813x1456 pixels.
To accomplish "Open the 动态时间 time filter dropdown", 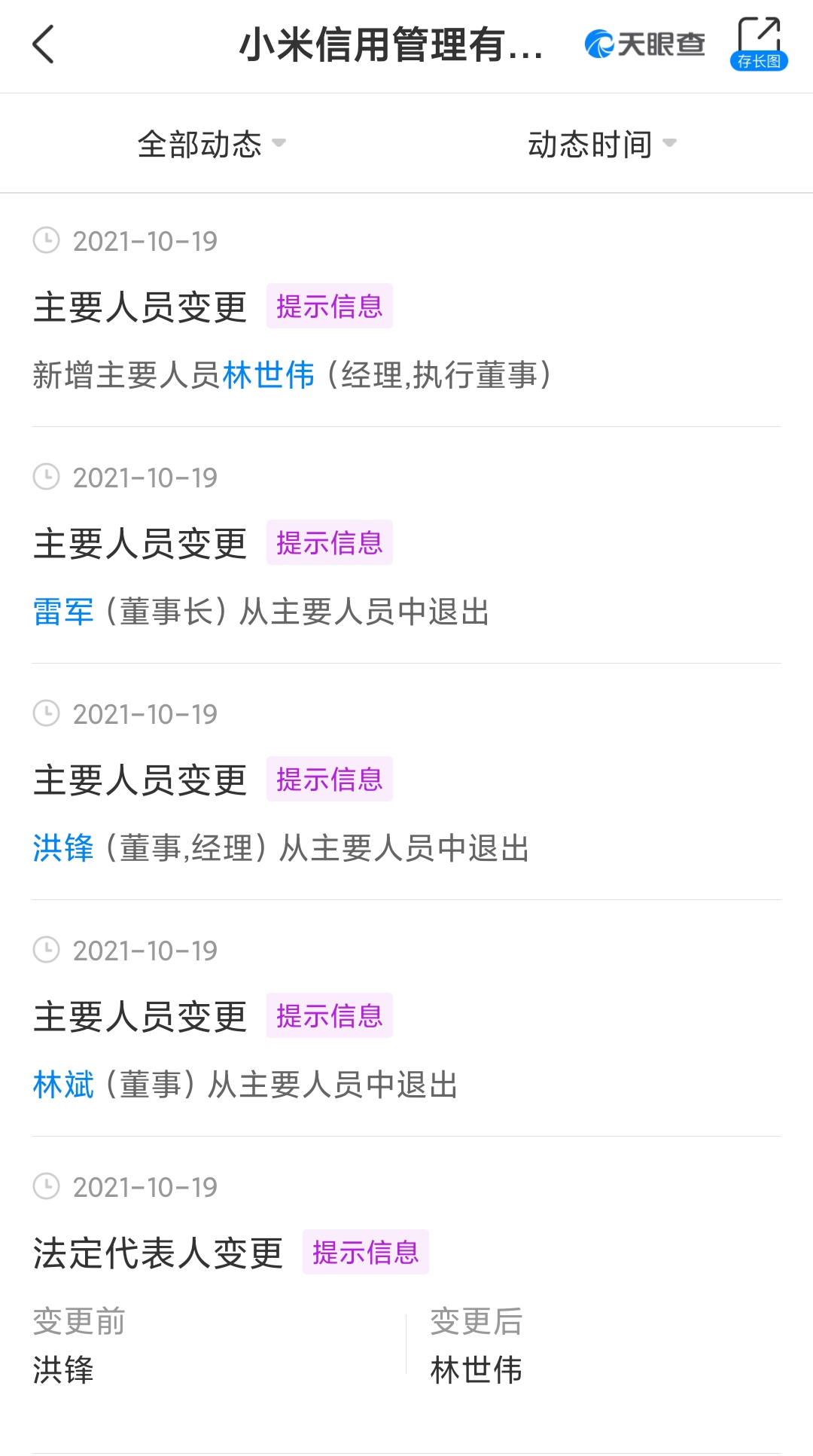I will tap(601, 144).
